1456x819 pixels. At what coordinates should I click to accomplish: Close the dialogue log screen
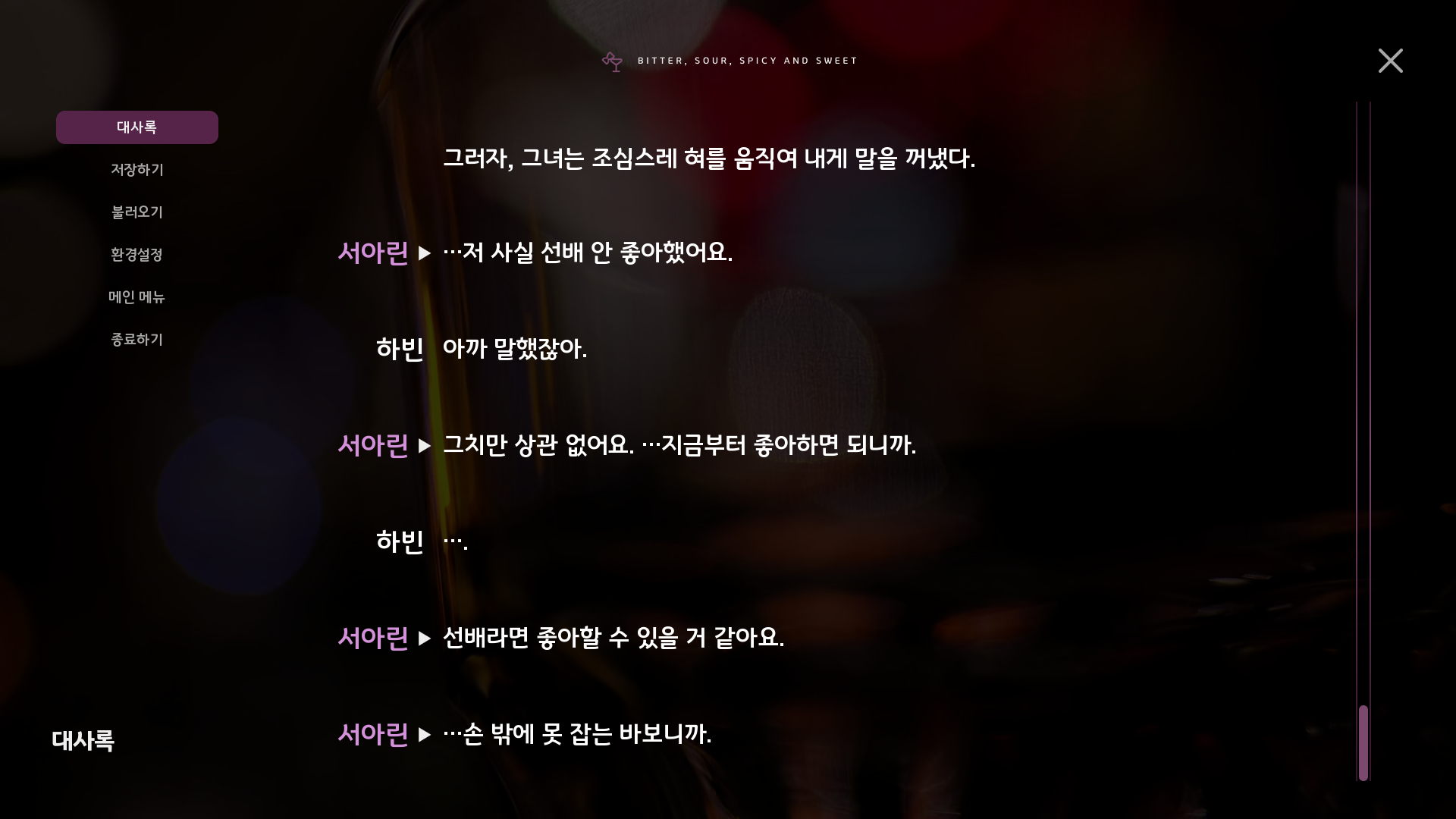1390,61
